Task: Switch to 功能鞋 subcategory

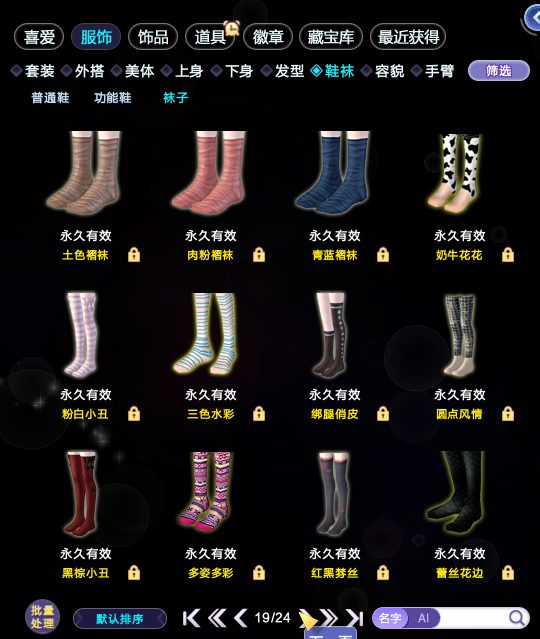Action: pyautogui.click(x=112, y=98)
